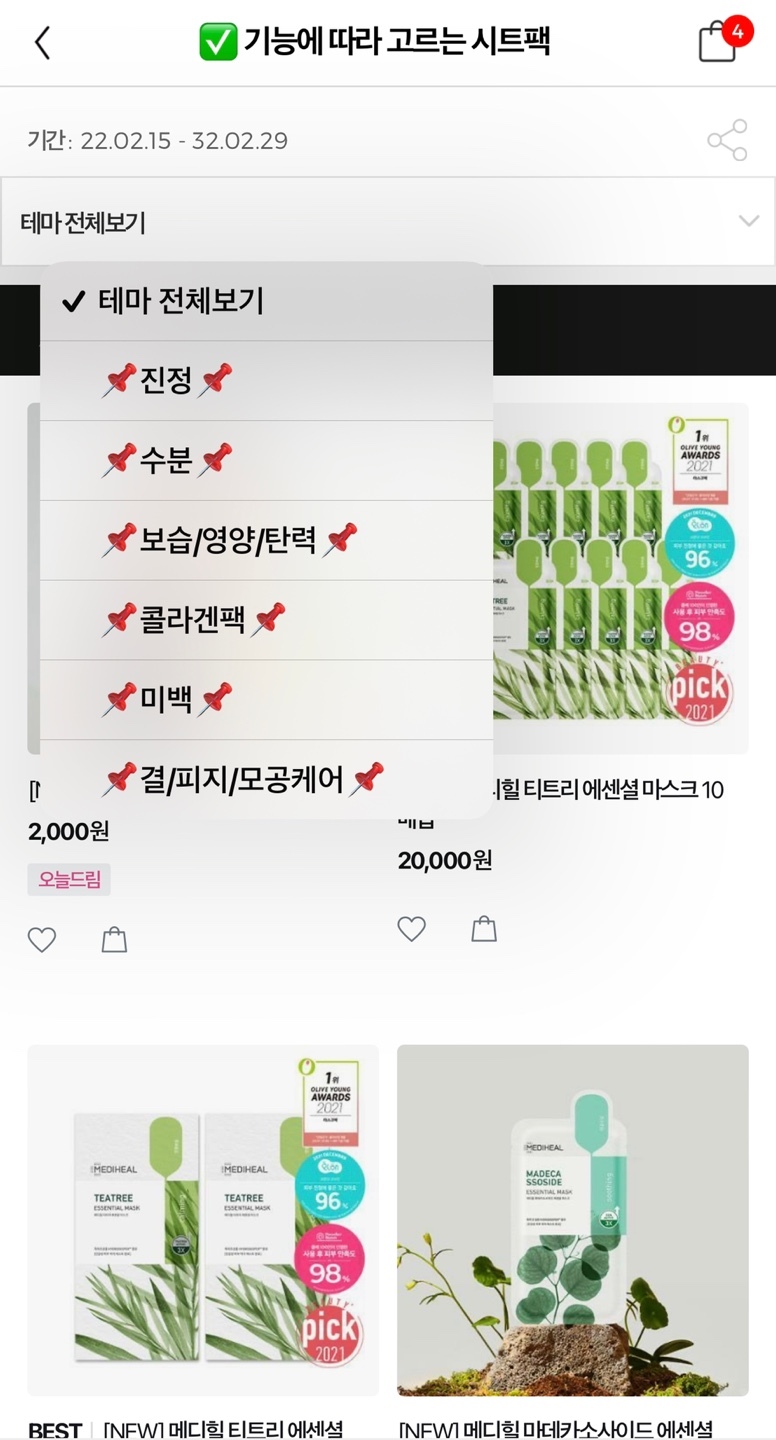Add the 20,000원 티트리 마스크 to bag
776x1440 pixels.
click(x=484, y=929)
